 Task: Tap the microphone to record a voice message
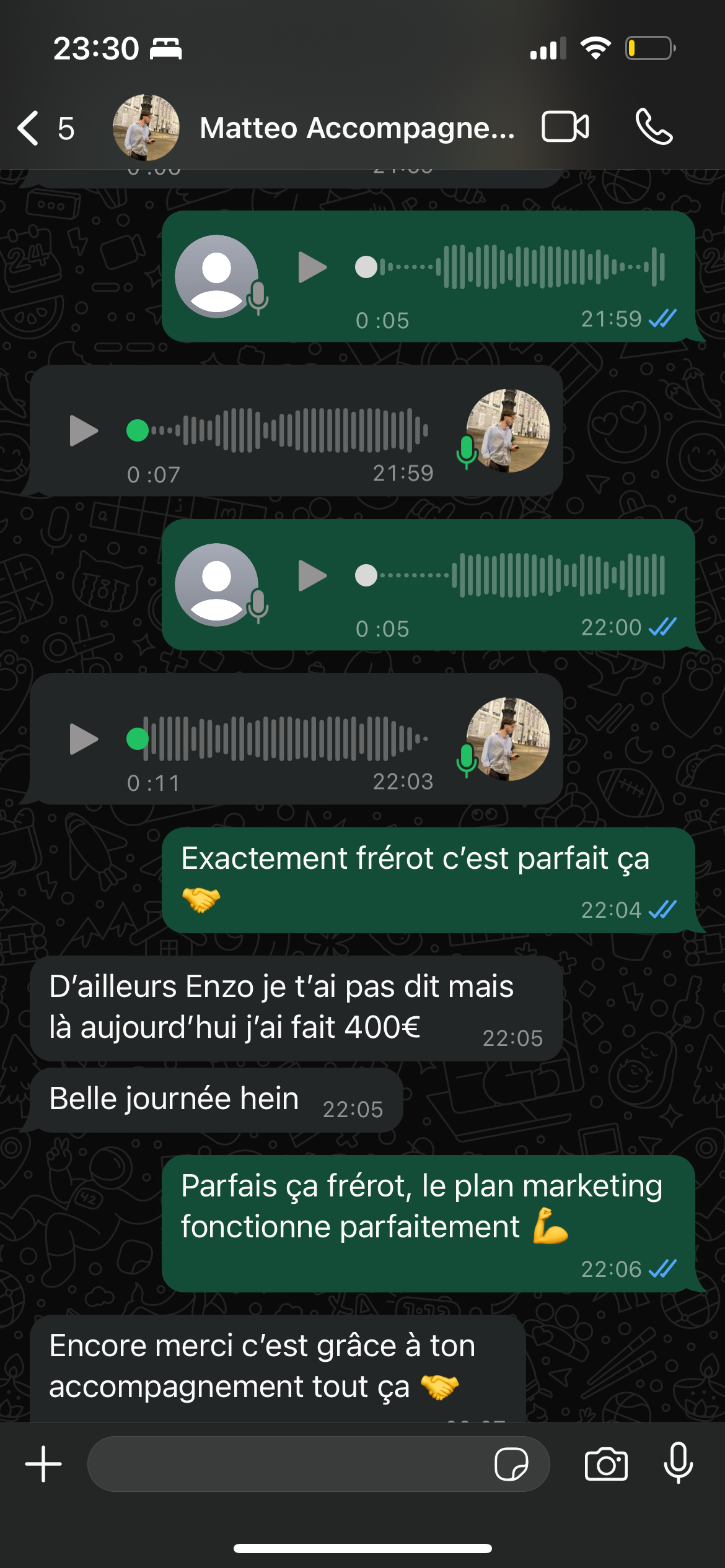coord(679,1463)
